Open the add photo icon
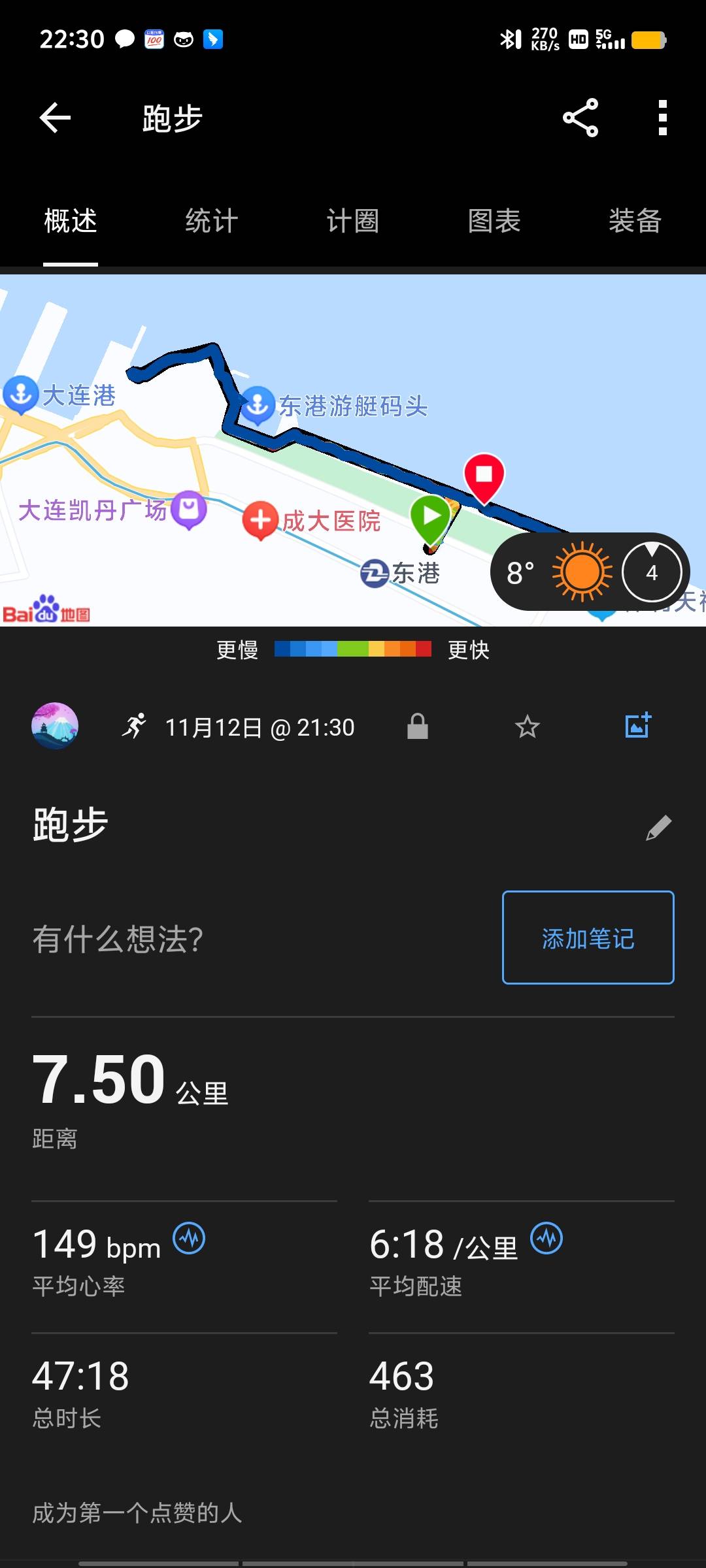Image resolution: width=706 pixels, height=1568 pixels. point(637,725)
